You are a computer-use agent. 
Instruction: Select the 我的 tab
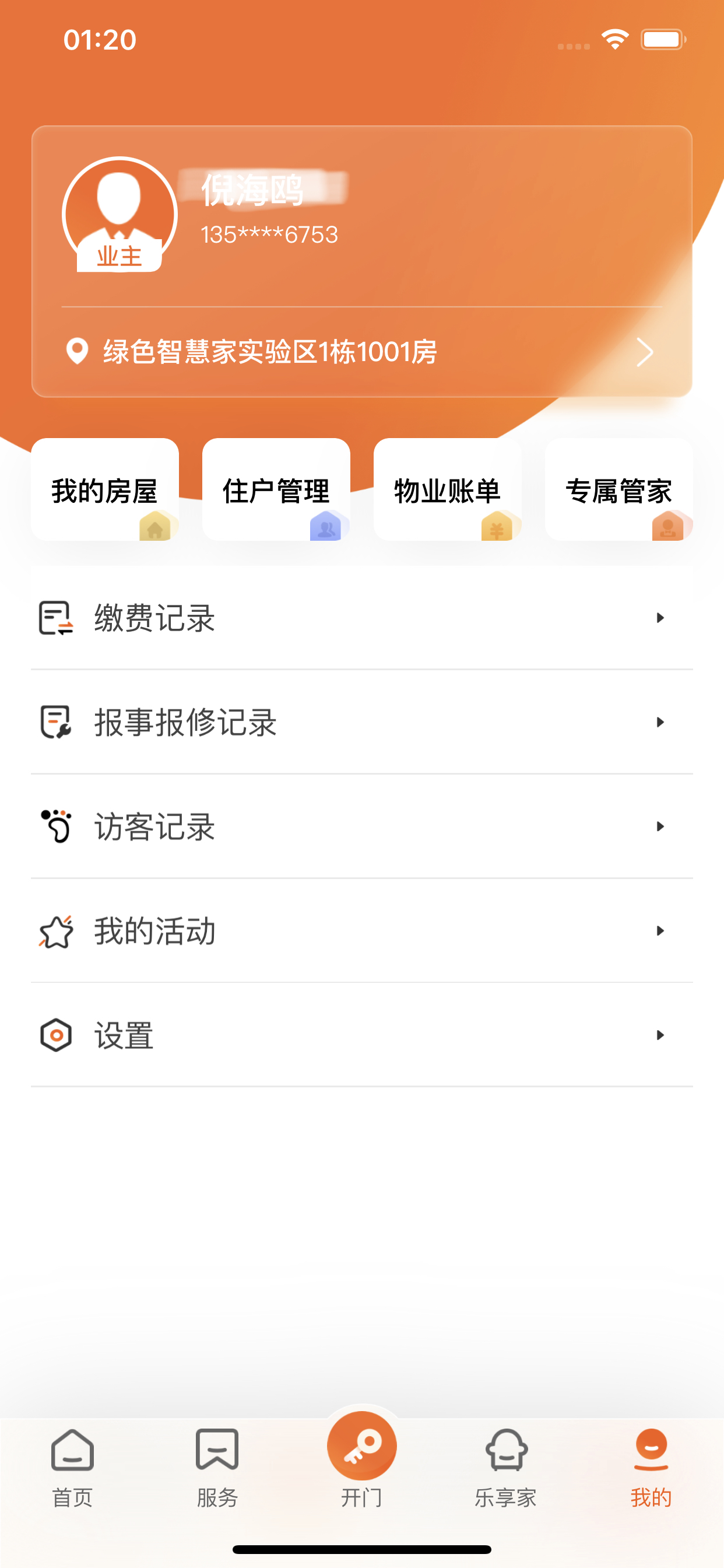coord(651,1468)
